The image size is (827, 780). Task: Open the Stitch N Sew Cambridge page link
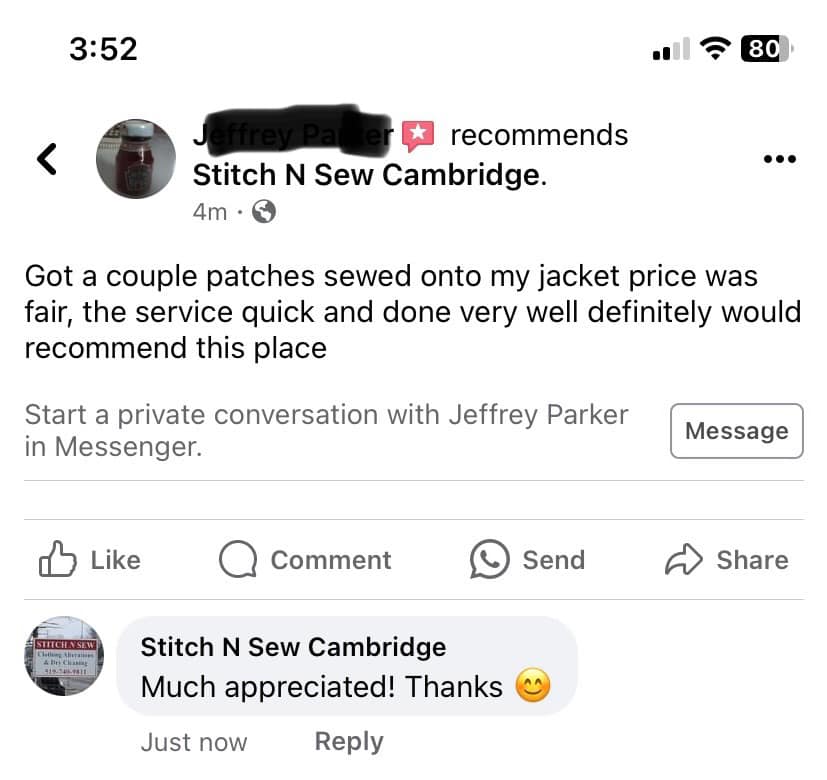[366, 175]
